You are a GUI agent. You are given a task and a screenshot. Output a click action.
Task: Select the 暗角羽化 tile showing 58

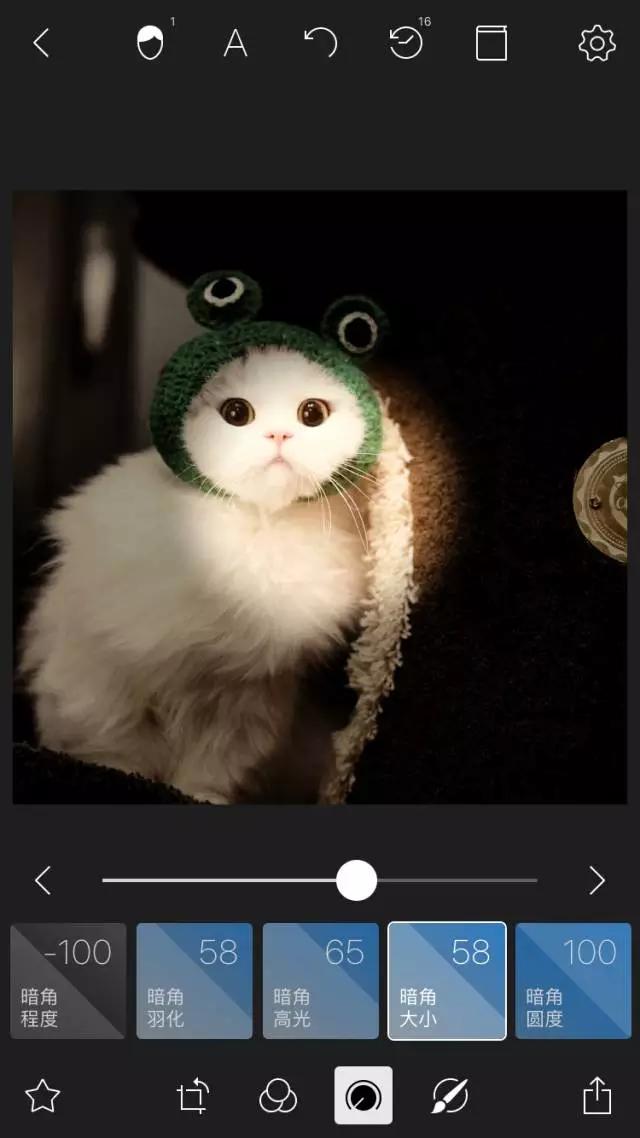click(194, 981)
